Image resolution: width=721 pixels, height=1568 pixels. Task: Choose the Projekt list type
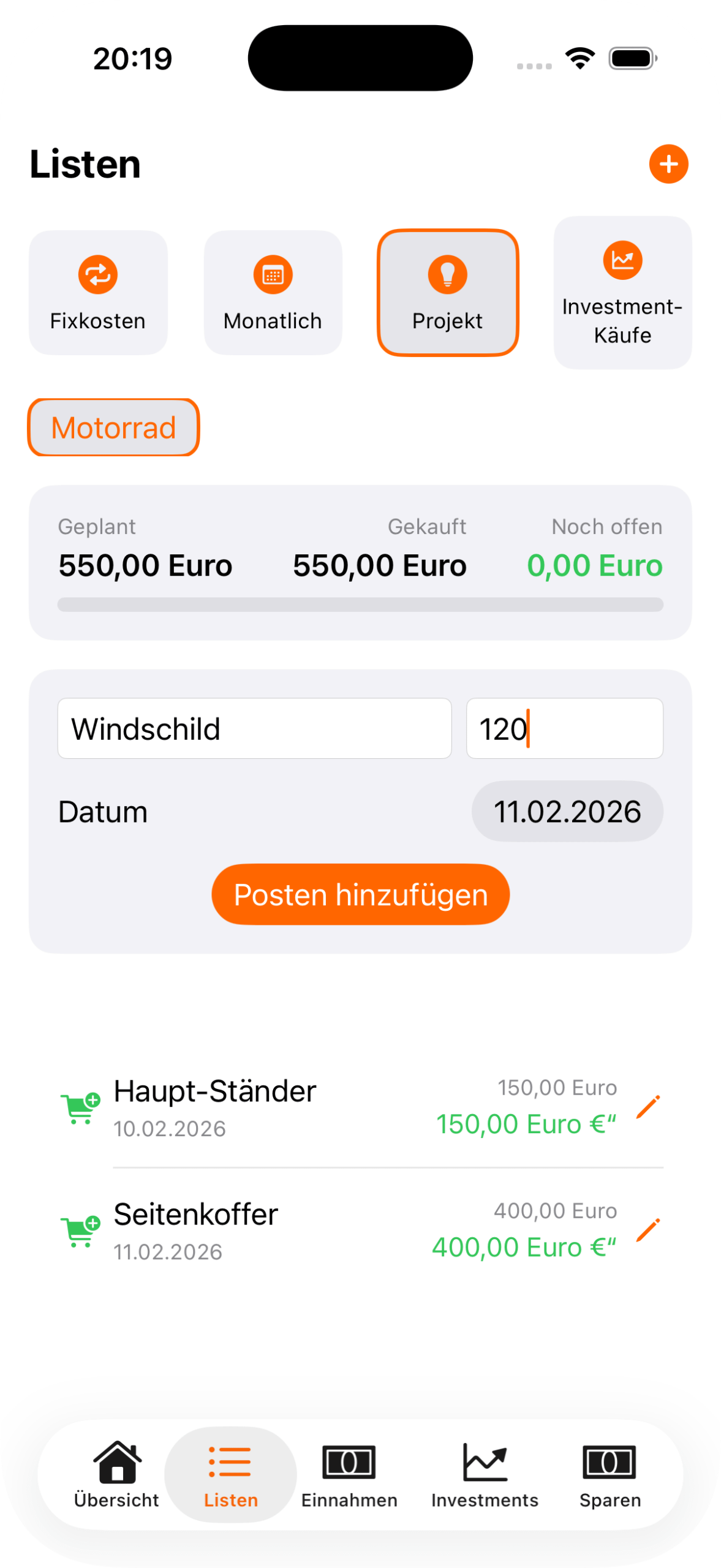click(448, 293)
